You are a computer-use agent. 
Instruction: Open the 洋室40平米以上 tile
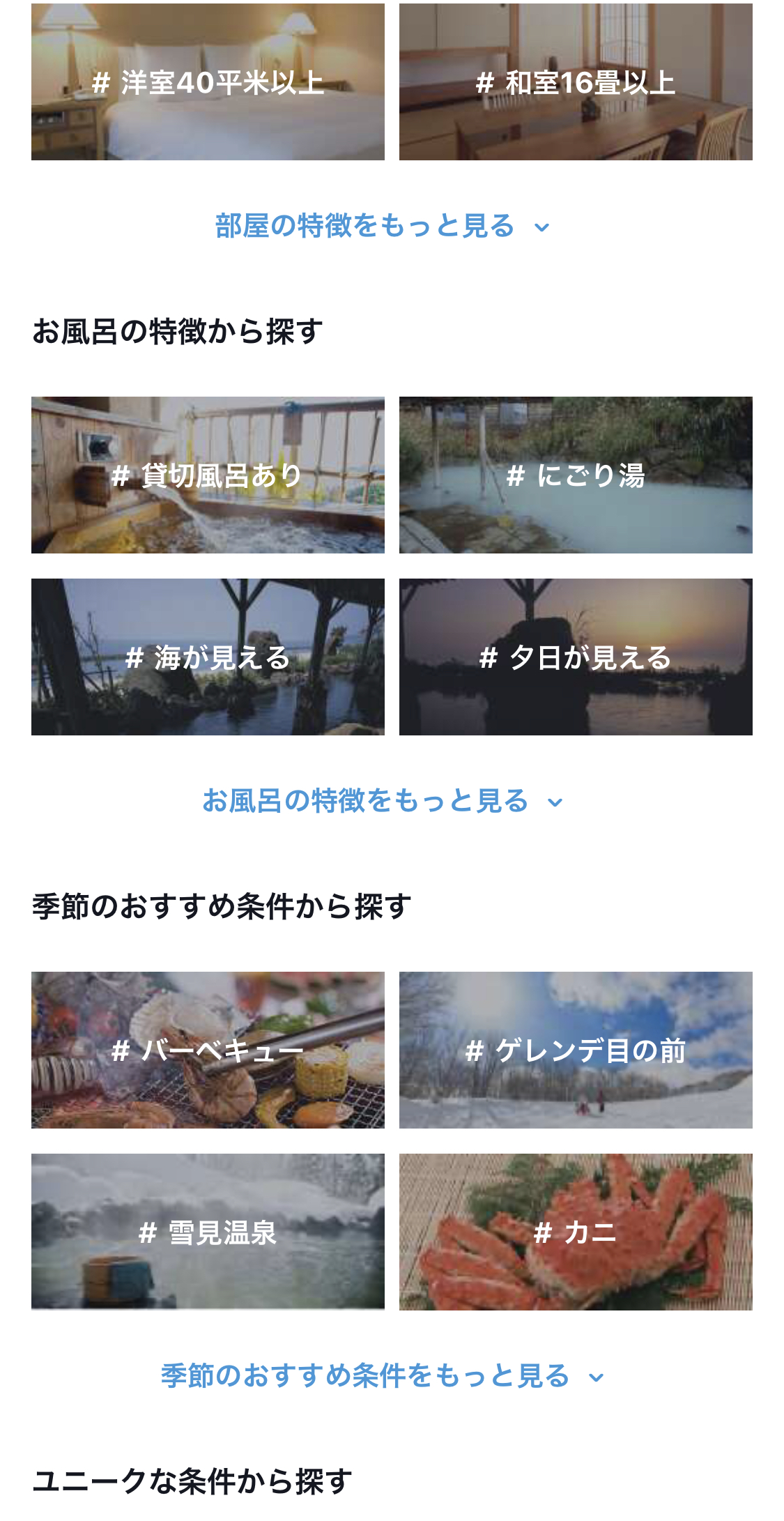(208, 82)
